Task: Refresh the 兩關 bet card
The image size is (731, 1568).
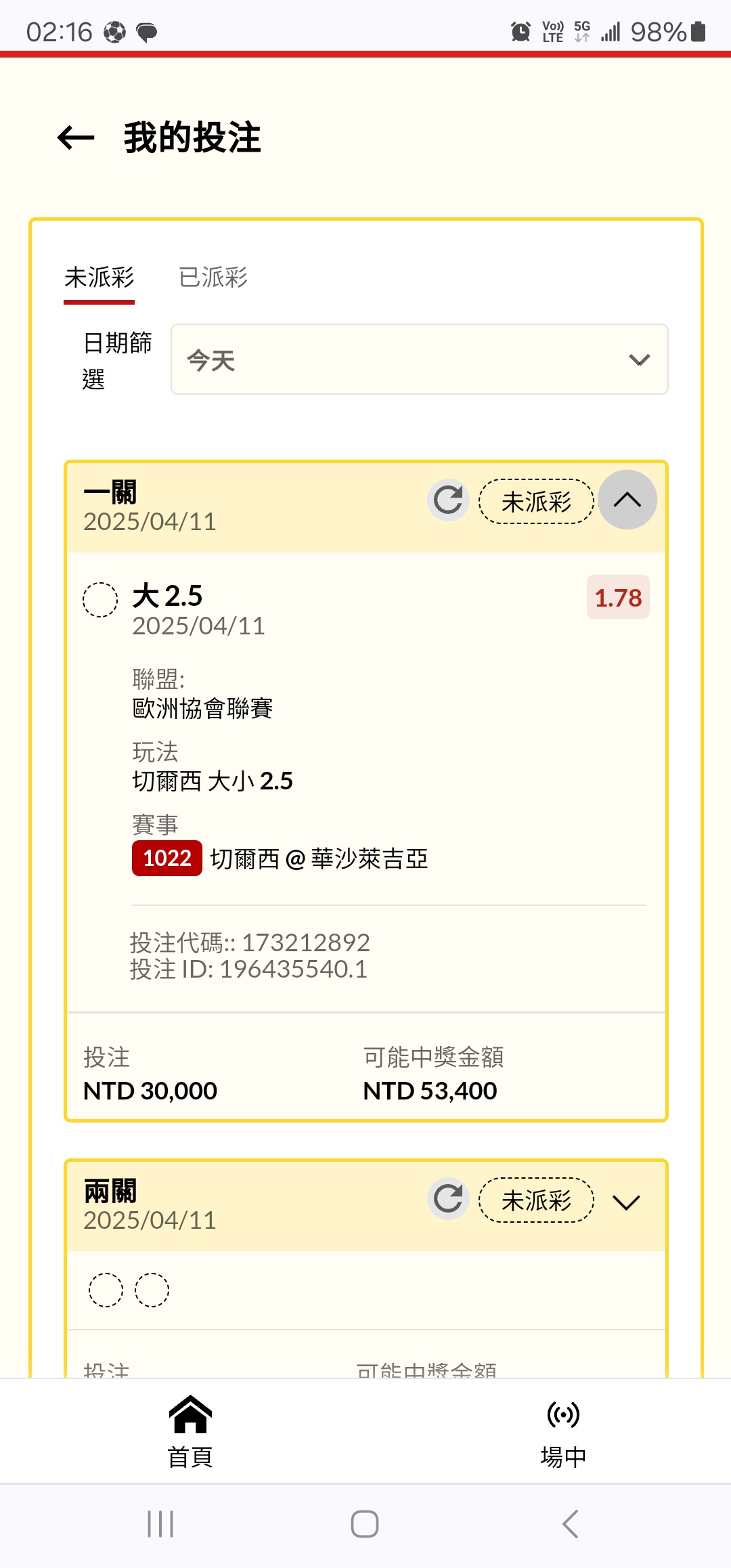Action: tap(448, 1199)
